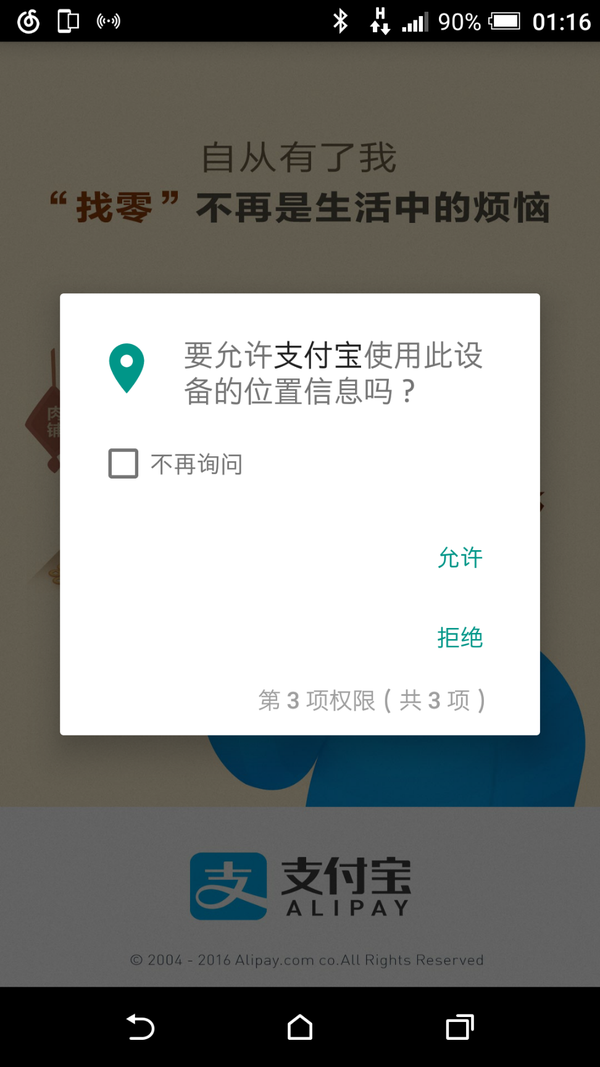
Task: Go to the home screen
Action: pos(300,1027)
